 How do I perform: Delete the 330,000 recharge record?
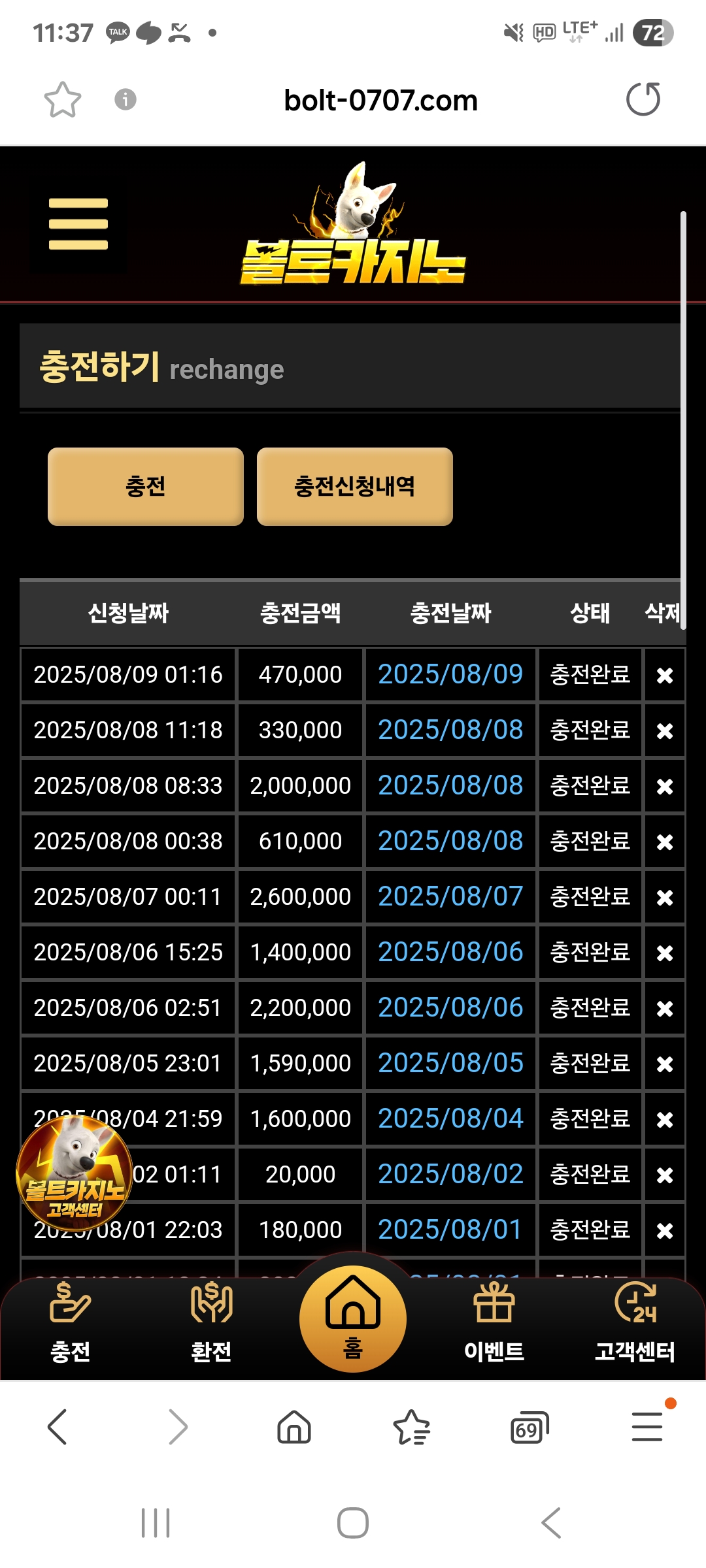coord(665,730)
